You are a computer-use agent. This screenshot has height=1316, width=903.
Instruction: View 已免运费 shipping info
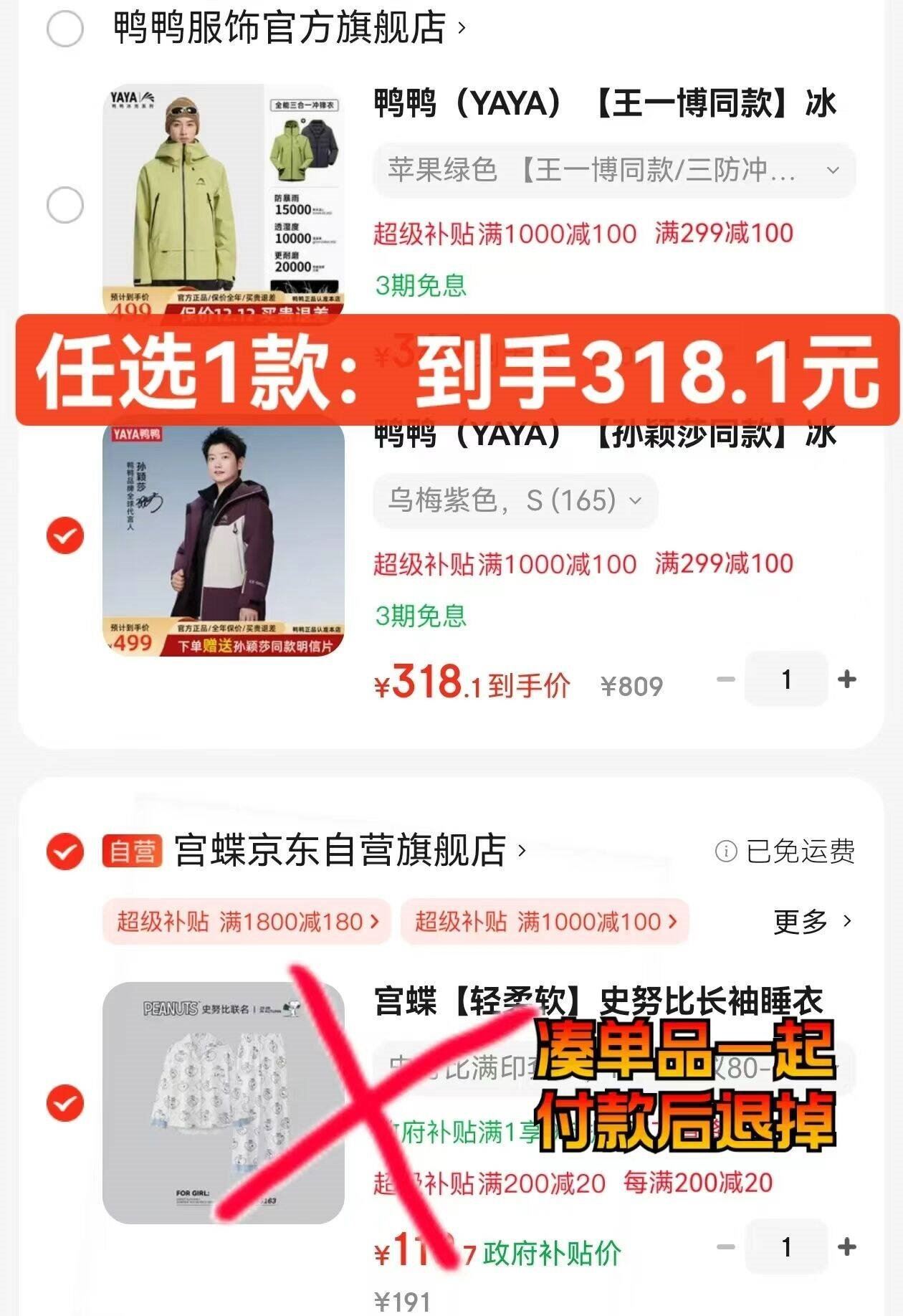[785, 852]
